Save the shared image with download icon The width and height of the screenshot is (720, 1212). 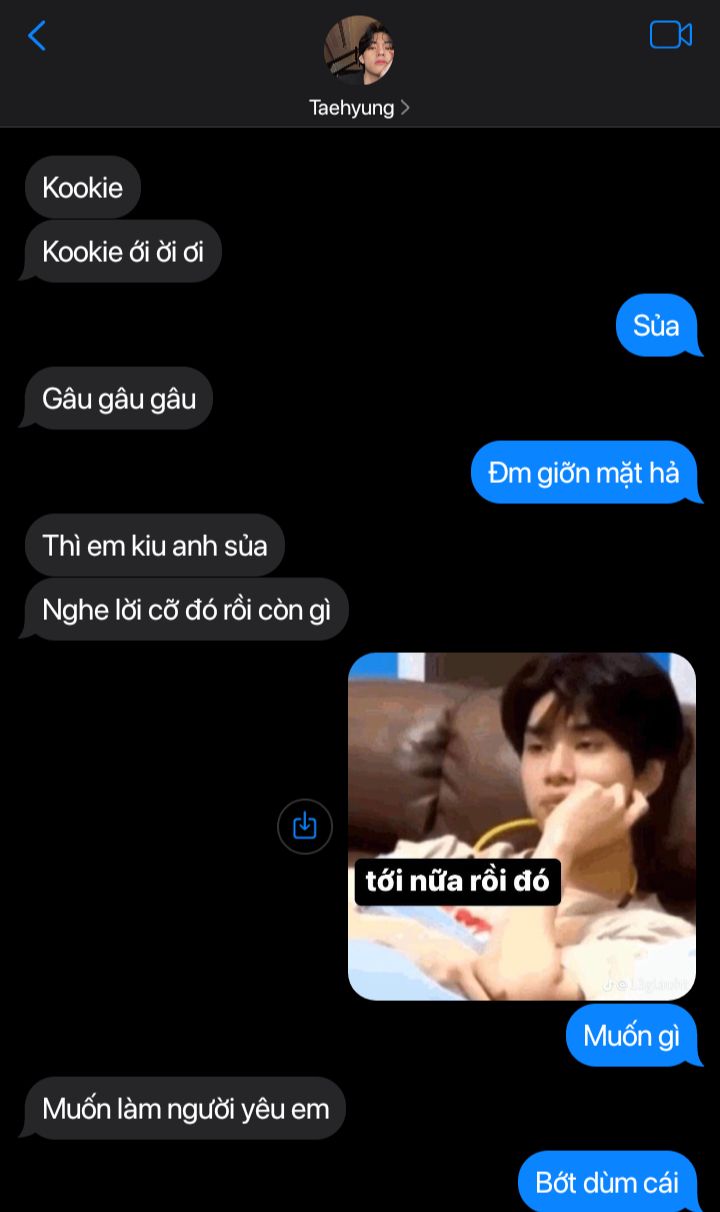coord(304,826)
